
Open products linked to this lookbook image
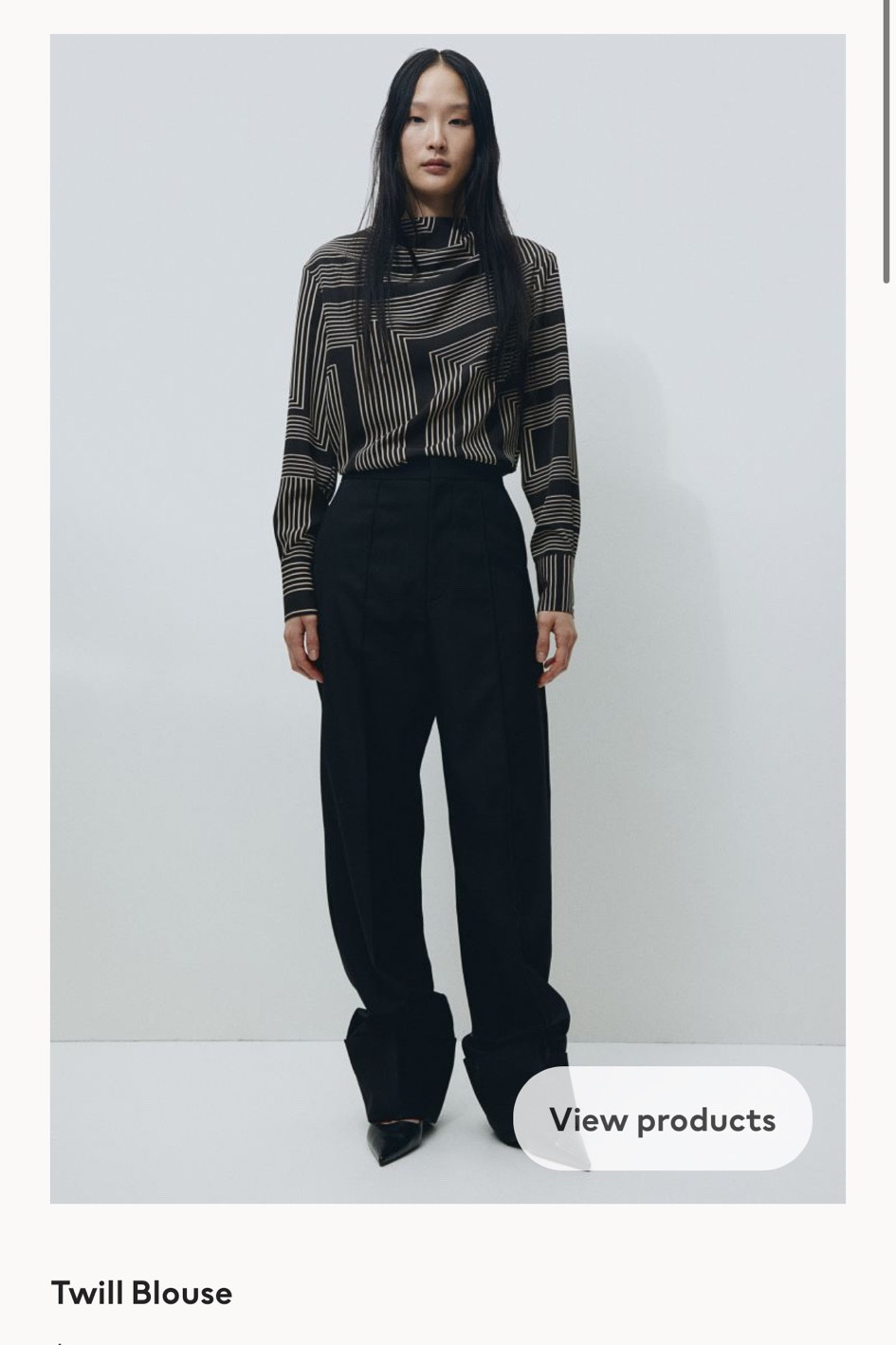coord(662,1119)
